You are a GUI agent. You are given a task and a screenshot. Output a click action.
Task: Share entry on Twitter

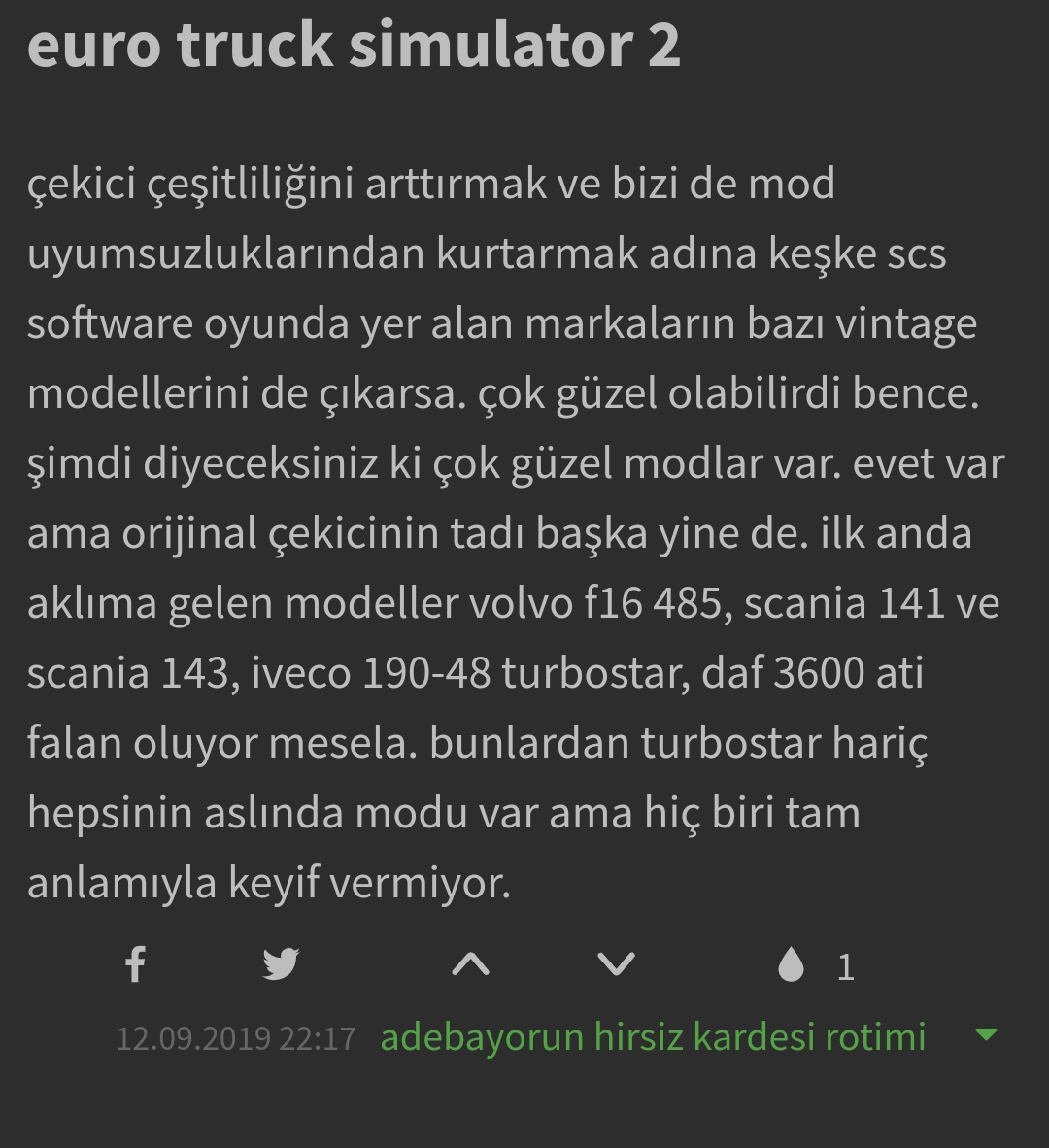pyautogui.click(x=281, y=965)
